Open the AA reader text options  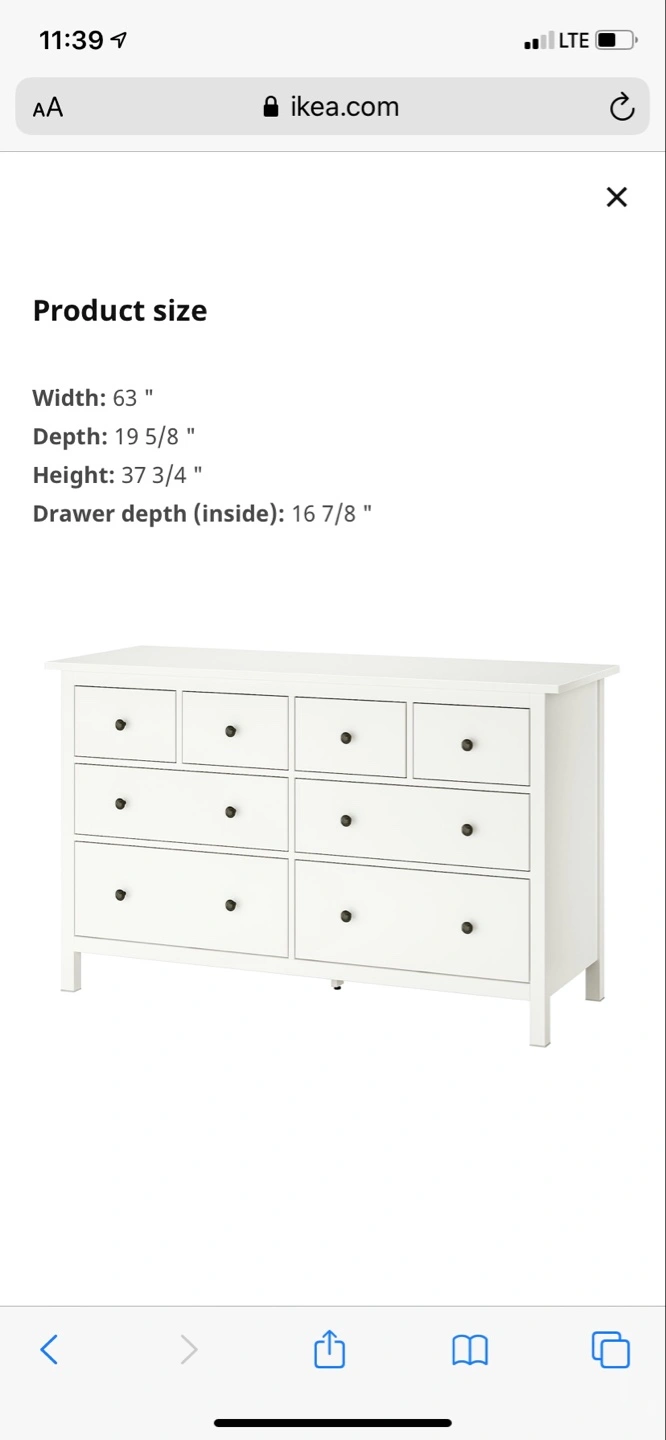coord(48,108)
